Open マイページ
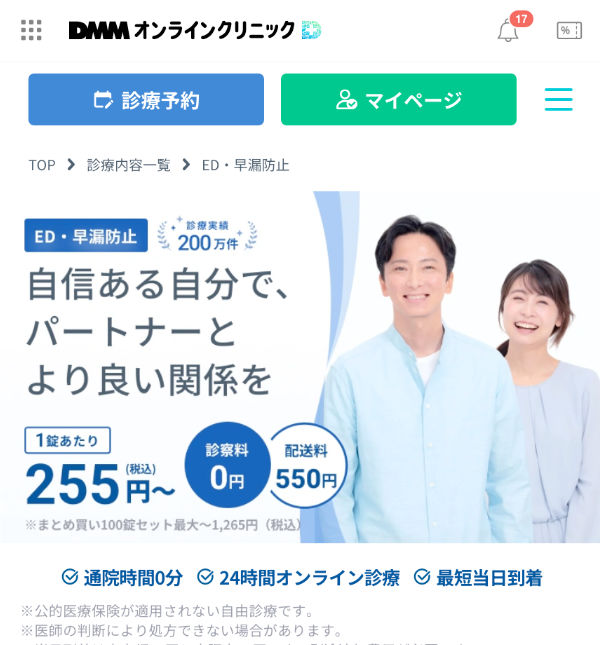 [398, 99]
